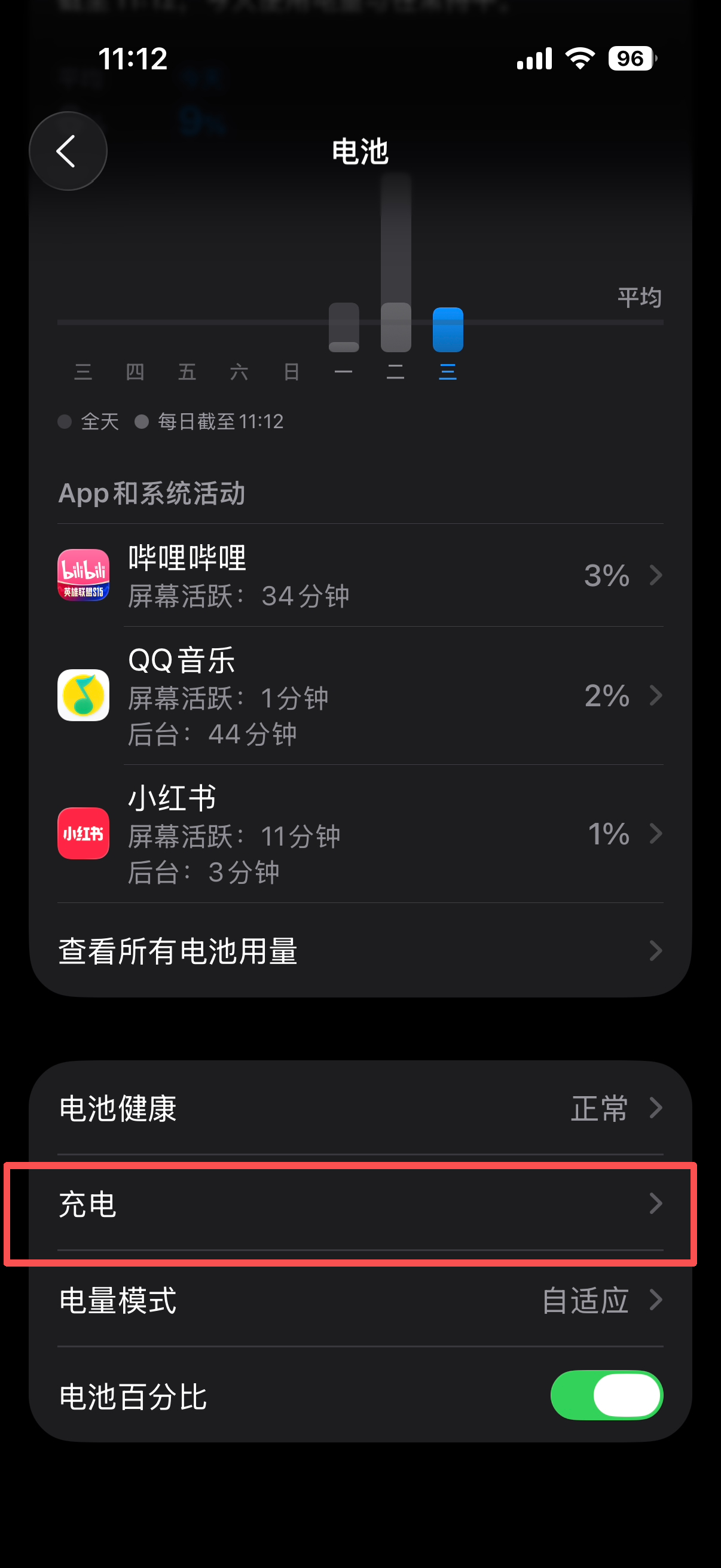Select the 二 bar in the usage chart
This screenshot has width=721, height=1568.
[x=396, y=326]
